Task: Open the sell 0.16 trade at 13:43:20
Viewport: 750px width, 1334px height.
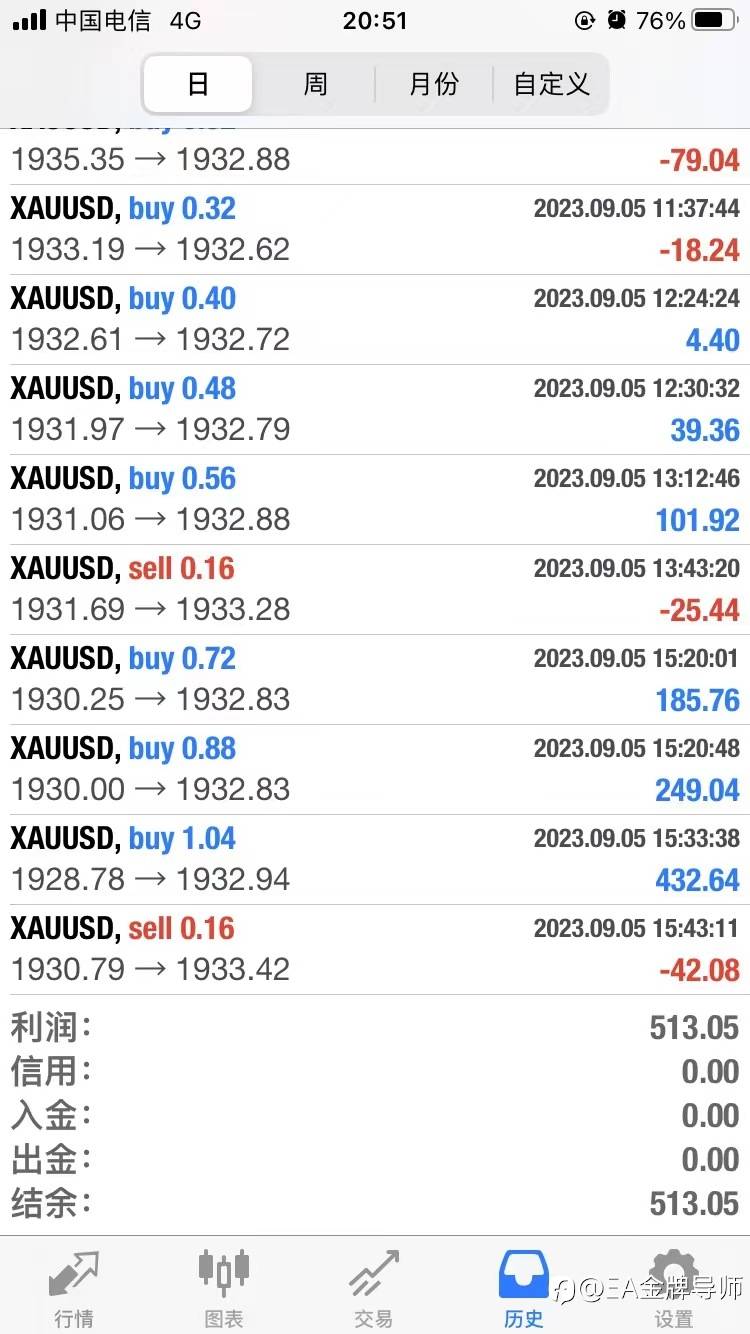Action: [375, 590]
